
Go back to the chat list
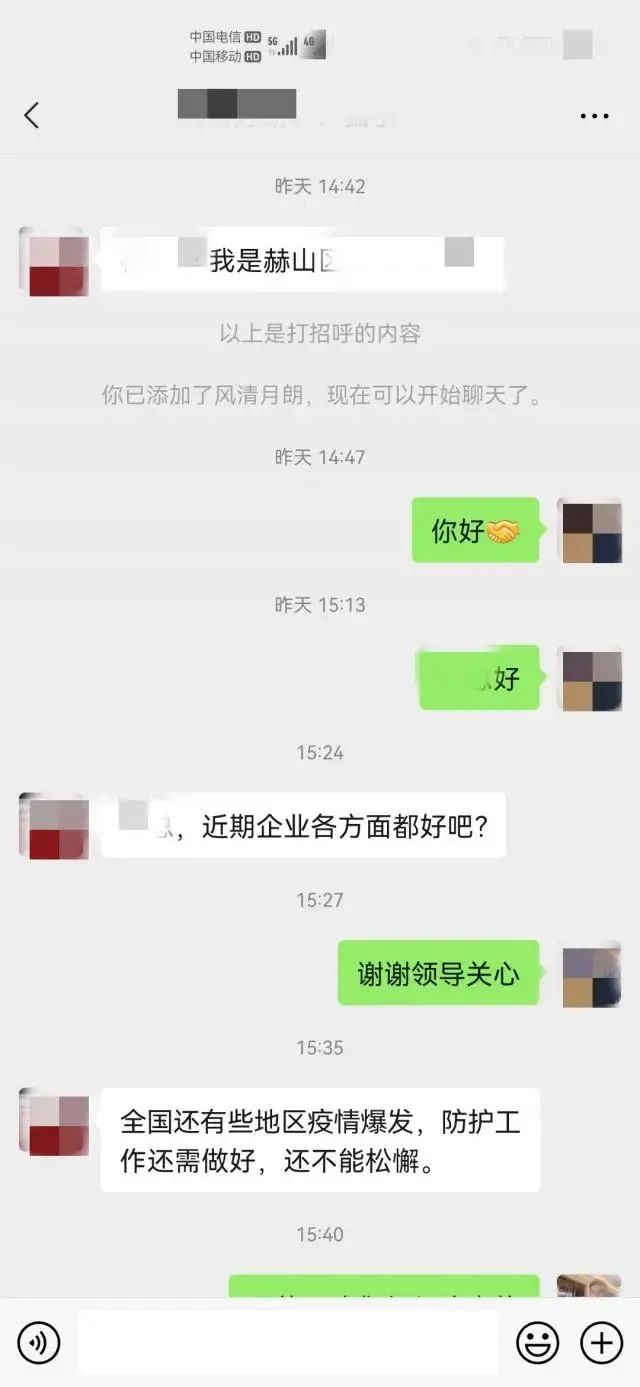[x=32, y=115]
